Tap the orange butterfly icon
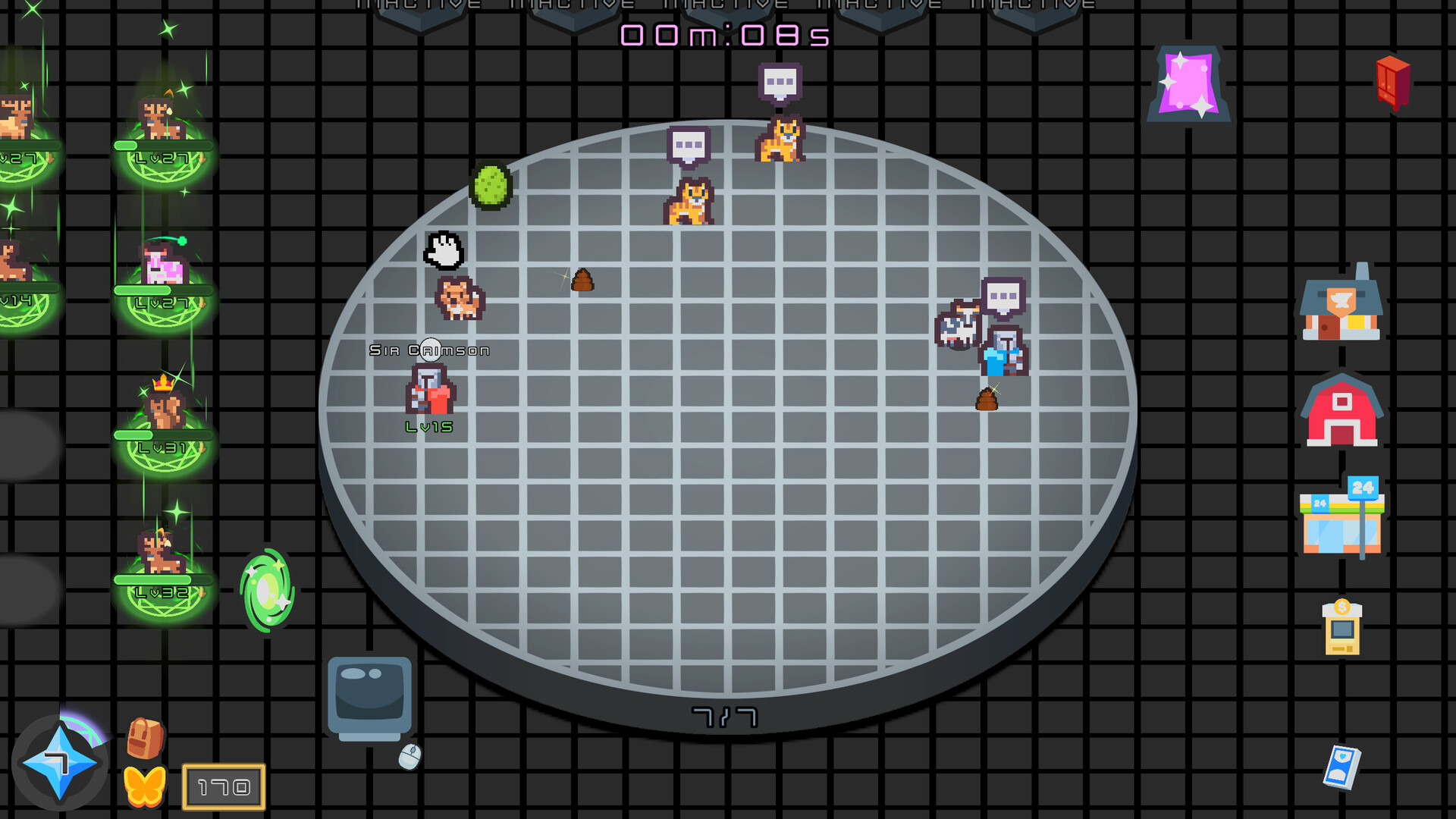The height and width of the screenshot is (819, 1456). click(144, 786)
